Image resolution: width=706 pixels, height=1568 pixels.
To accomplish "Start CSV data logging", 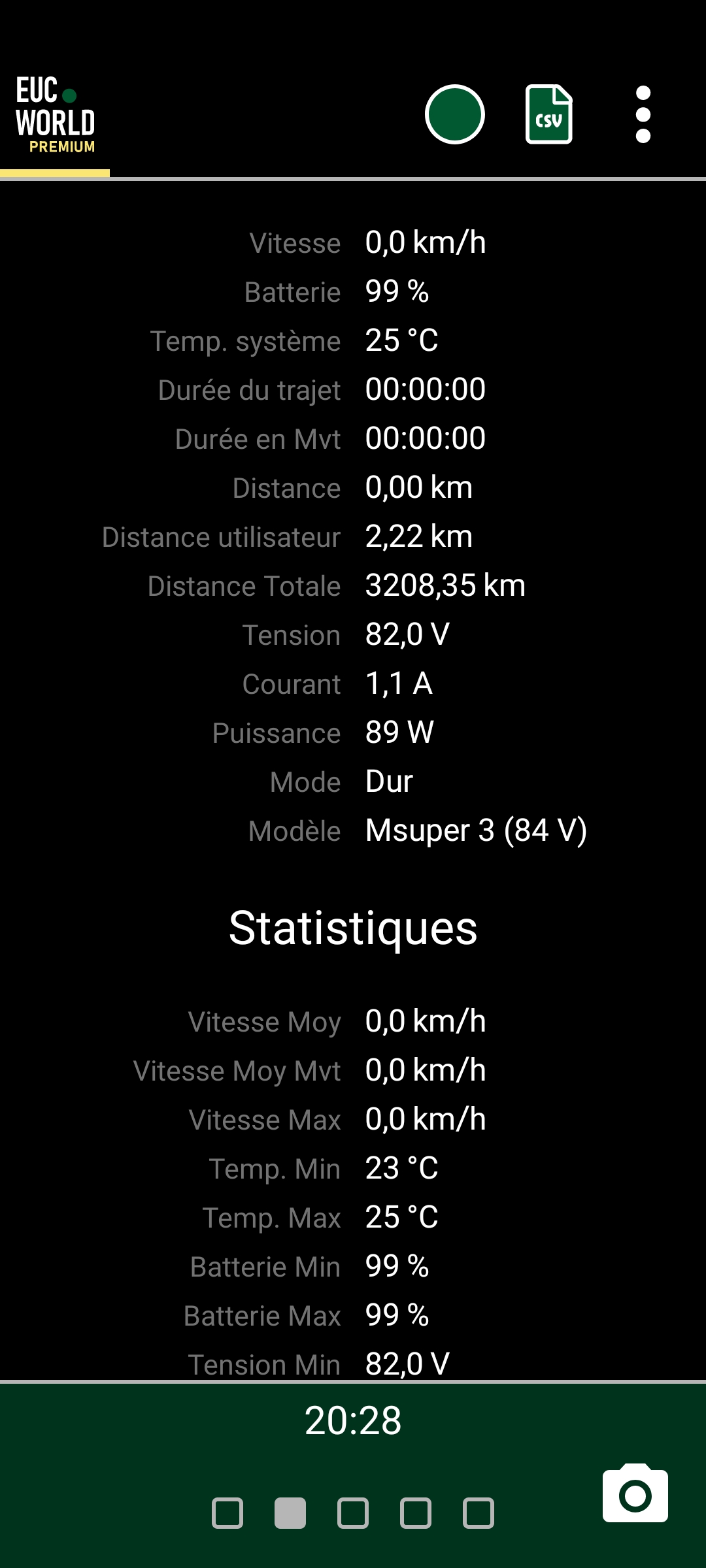I will click(549, 114).
